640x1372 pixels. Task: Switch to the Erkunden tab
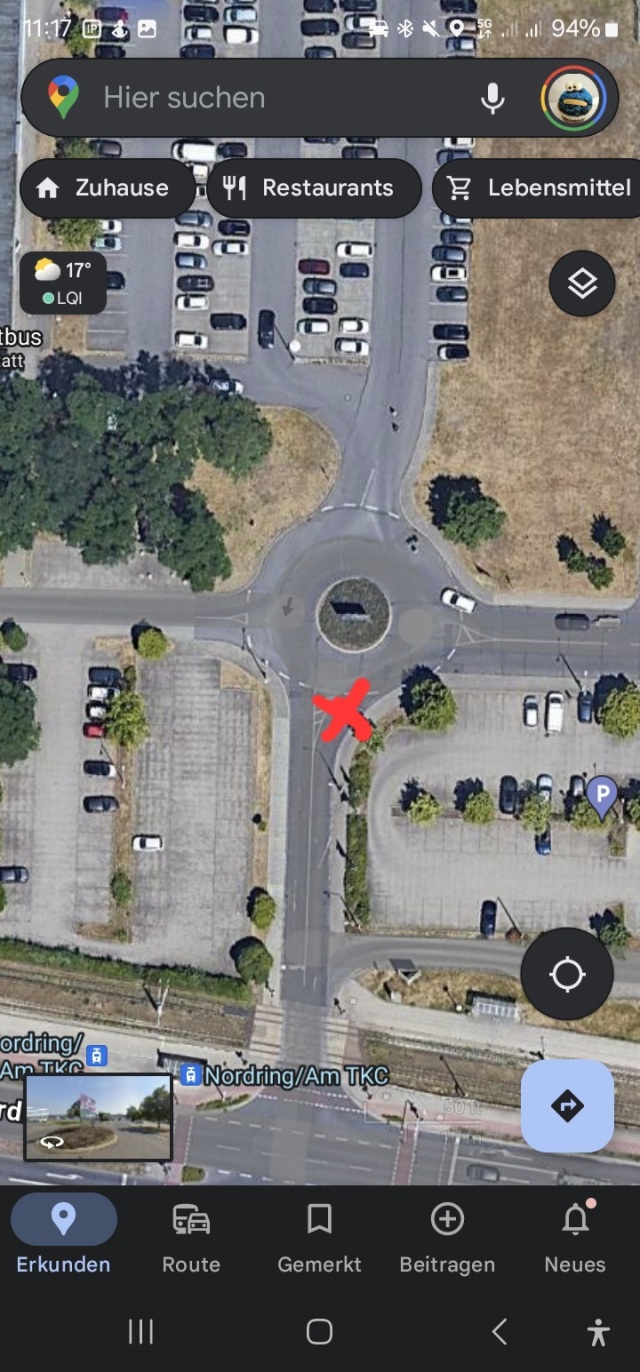(x=63, y=1238)
